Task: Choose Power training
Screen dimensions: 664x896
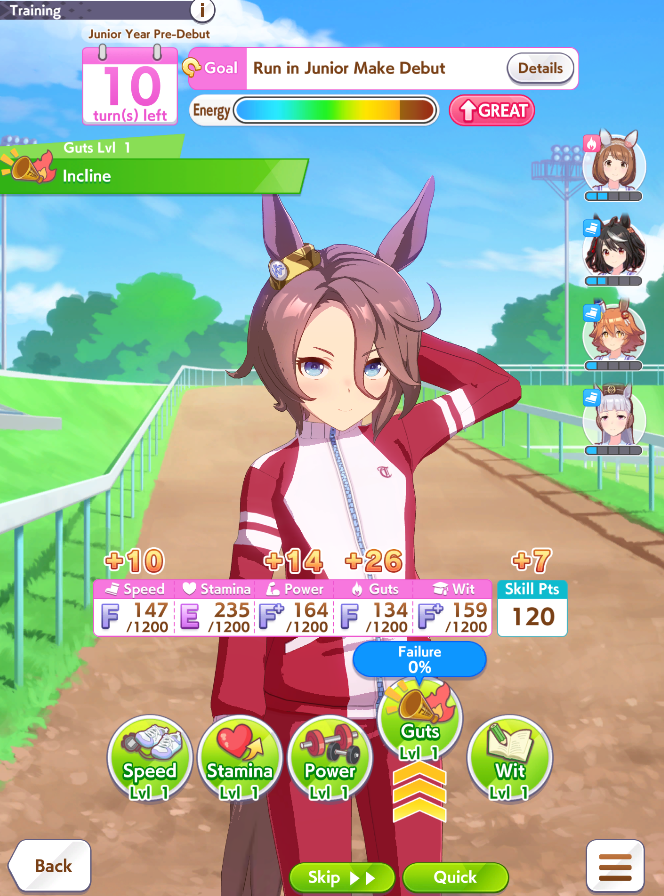Action: coord(330,757)
